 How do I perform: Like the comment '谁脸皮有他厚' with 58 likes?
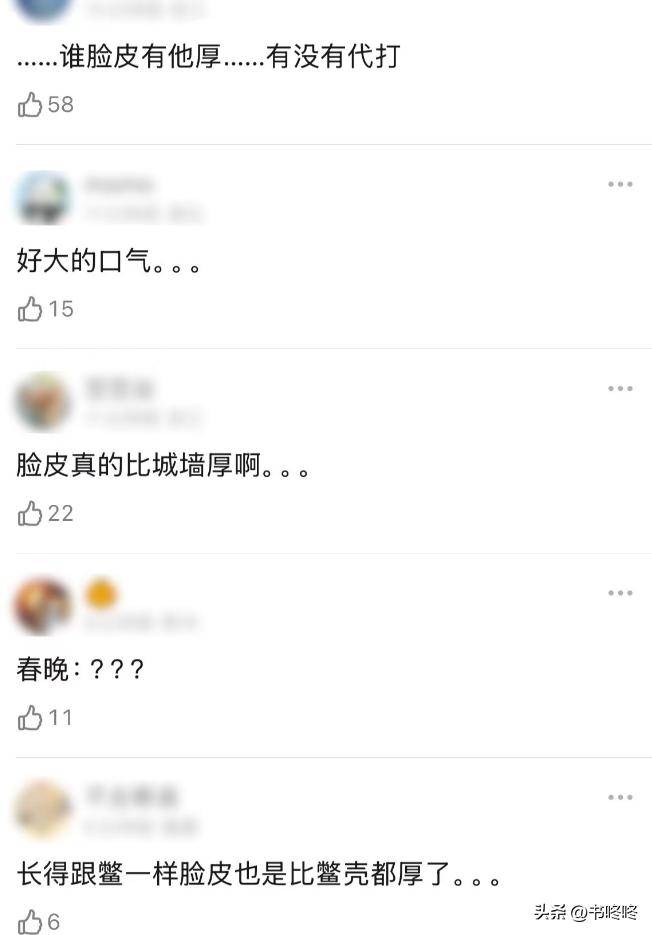tap(30, 104)
